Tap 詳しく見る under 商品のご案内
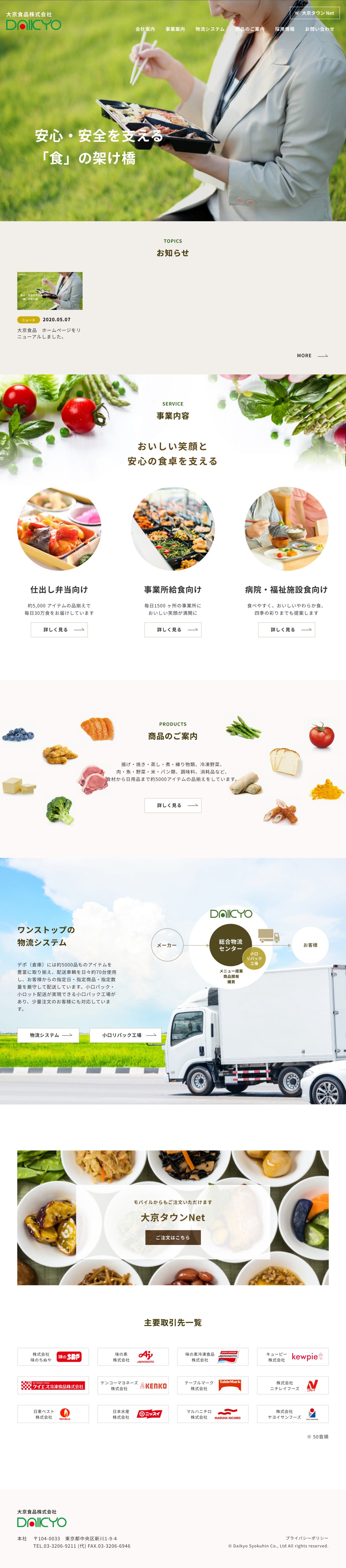 tap(172, 805)
